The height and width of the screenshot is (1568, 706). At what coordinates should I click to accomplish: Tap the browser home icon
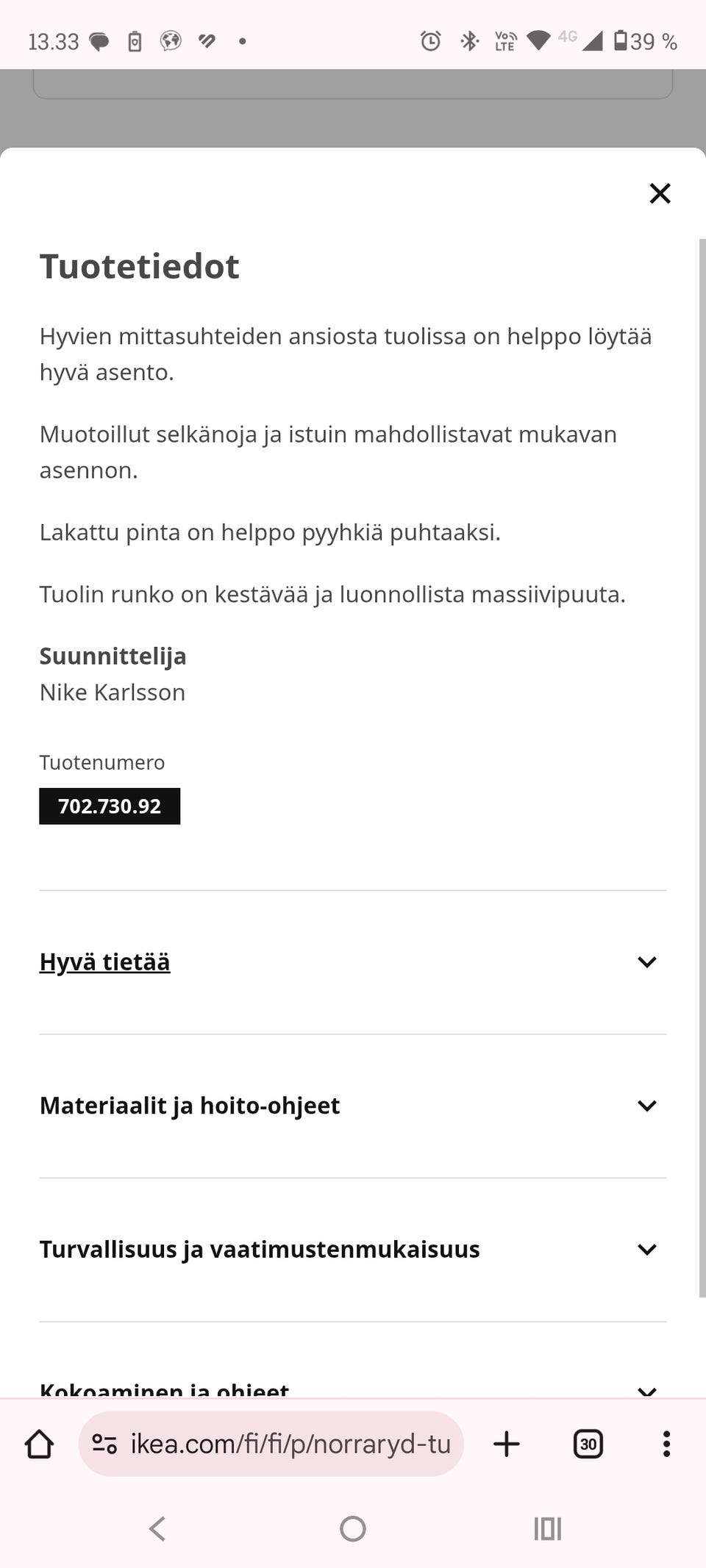[40, 1443]
